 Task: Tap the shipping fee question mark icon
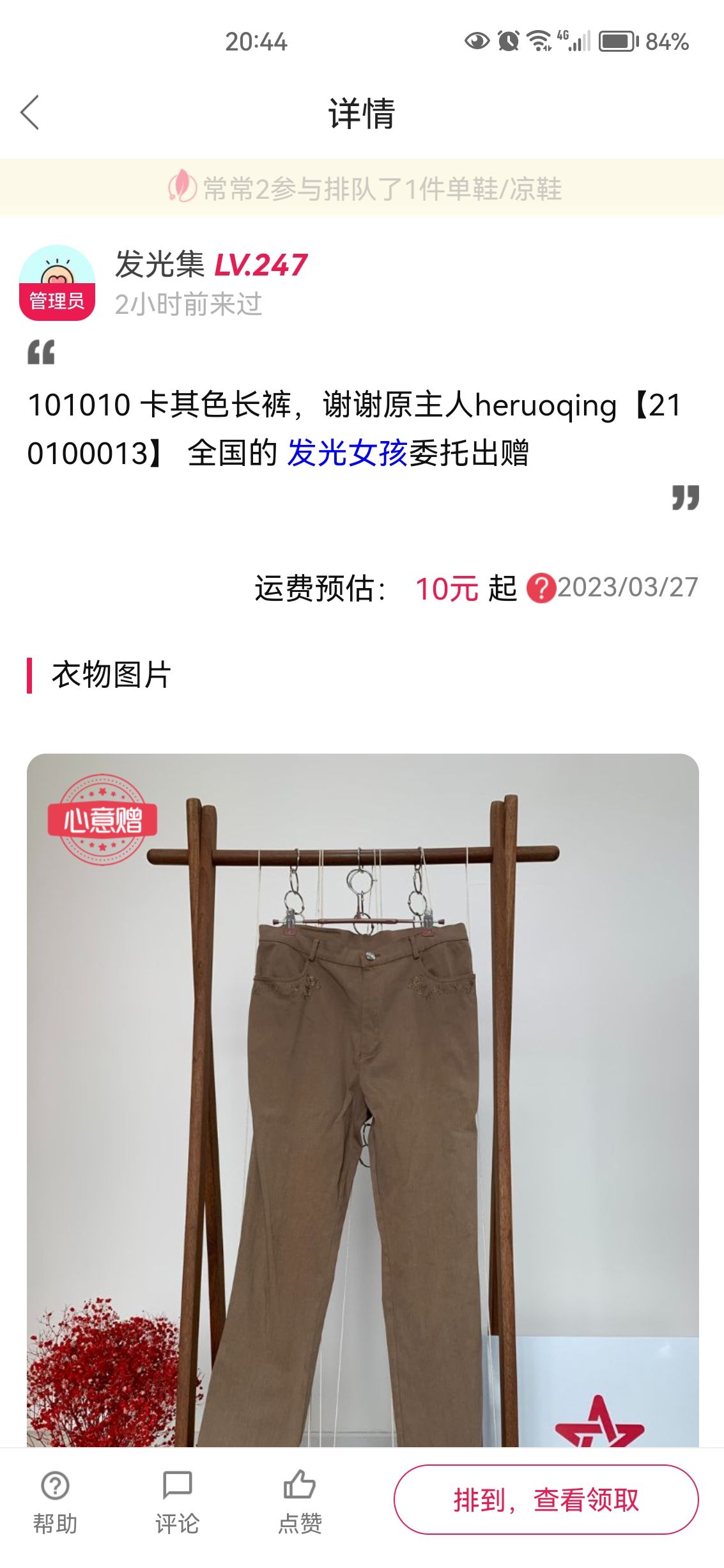[541, 588]
